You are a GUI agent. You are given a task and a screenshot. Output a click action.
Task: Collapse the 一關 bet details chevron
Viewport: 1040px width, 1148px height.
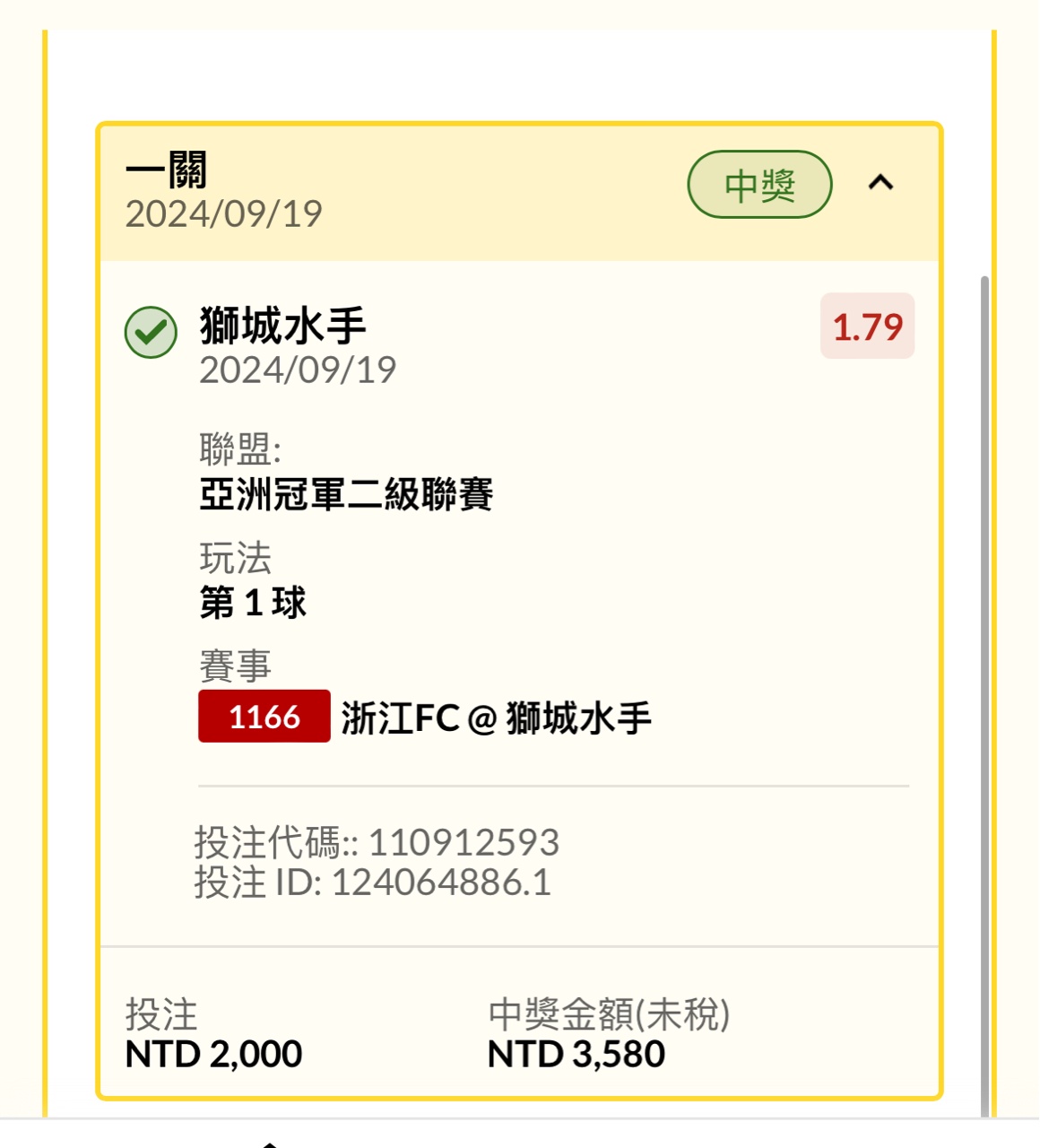880,184
